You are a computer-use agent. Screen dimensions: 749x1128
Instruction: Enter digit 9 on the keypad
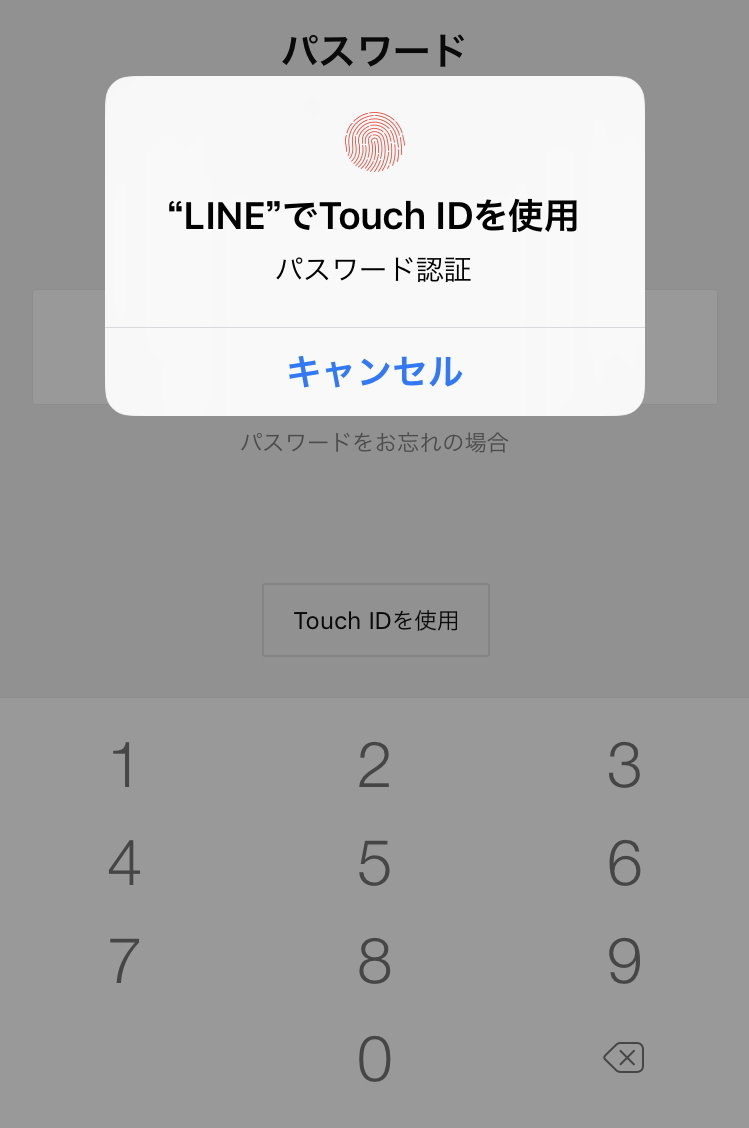pyautogui.click(x=624, y=960)
